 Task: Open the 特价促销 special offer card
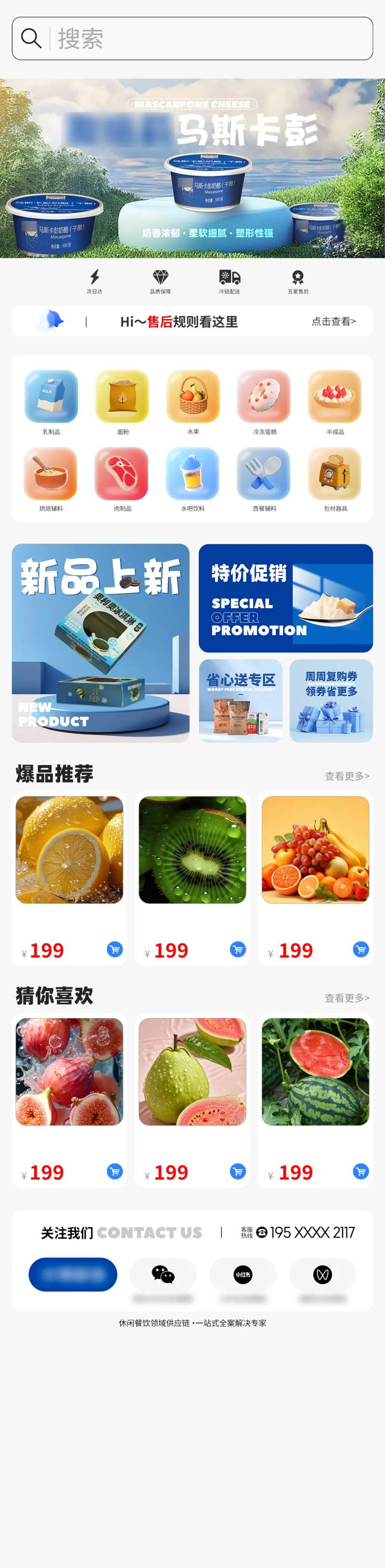tap(286, 598)
